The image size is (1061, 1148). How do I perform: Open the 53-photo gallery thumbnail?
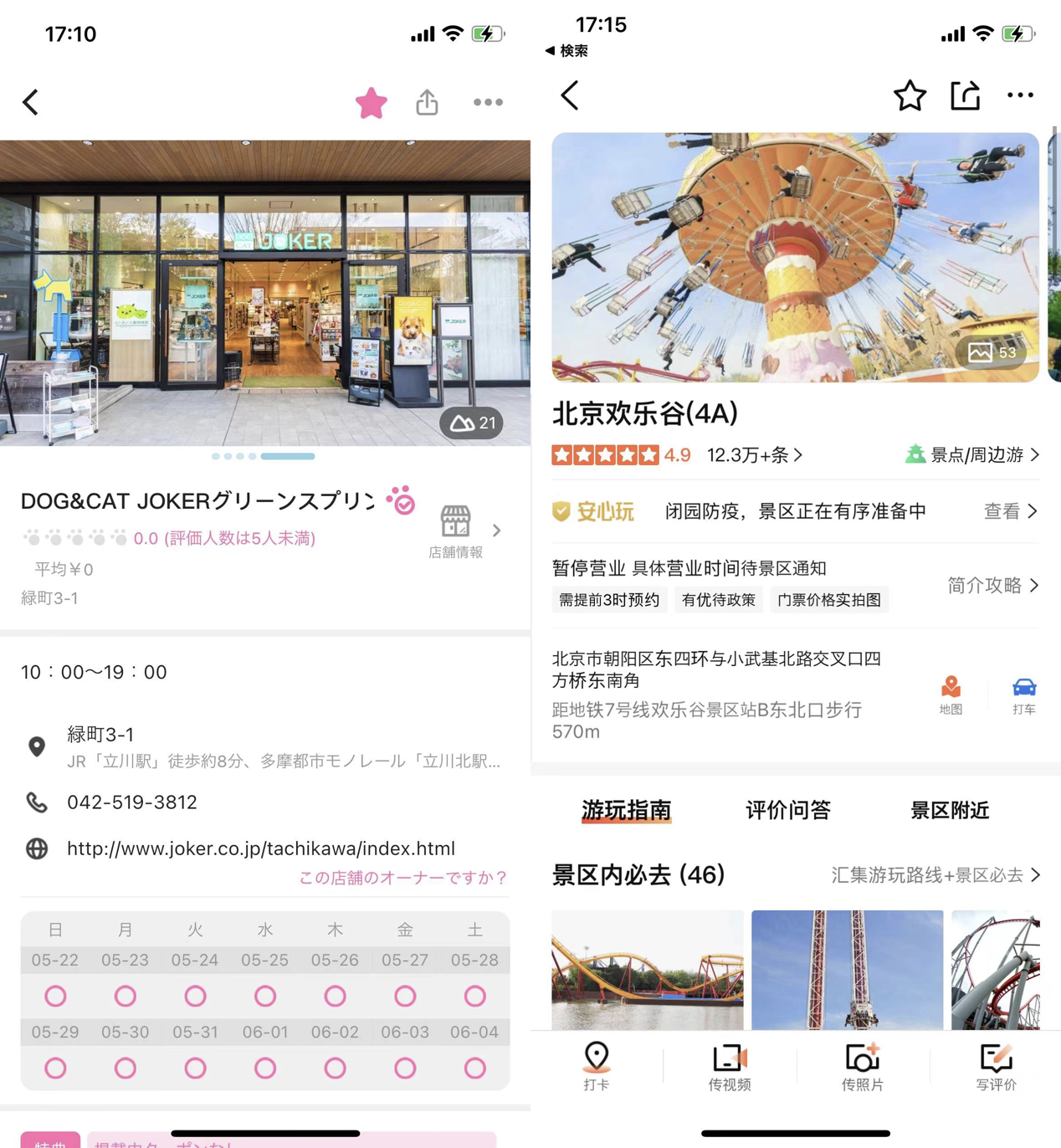(x=992, y=352)
